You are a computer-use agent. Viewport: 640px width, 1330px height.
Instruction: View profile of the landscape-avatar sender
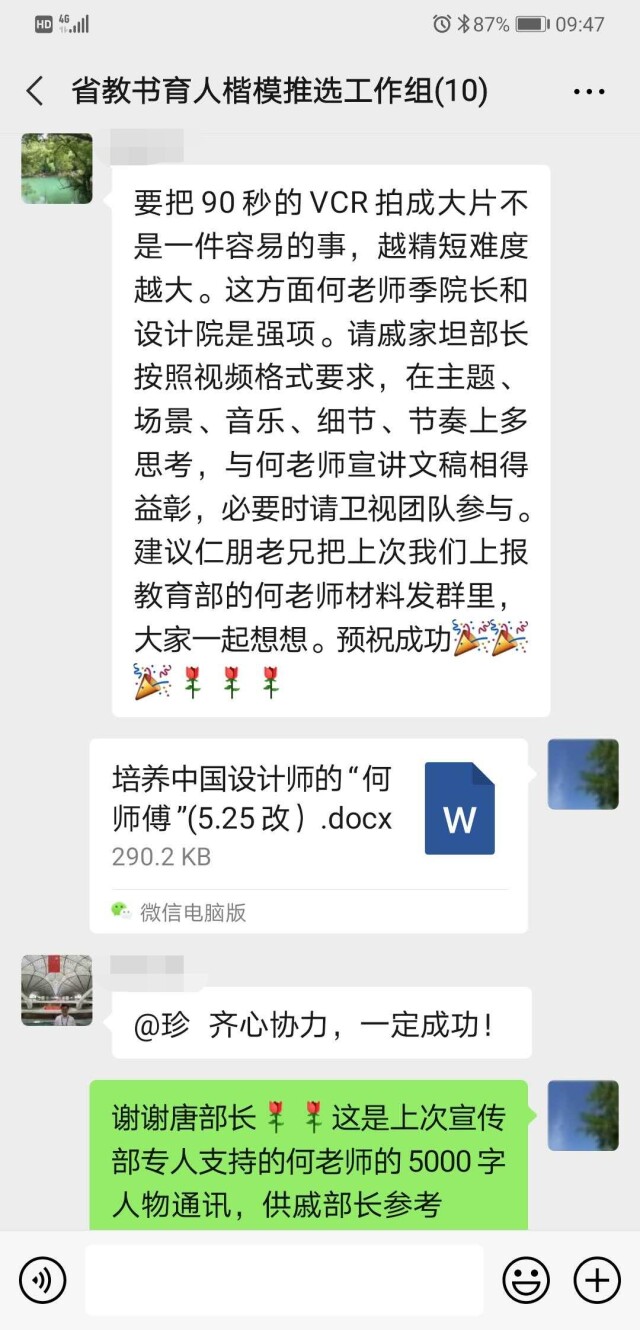(x=57, y=169)
